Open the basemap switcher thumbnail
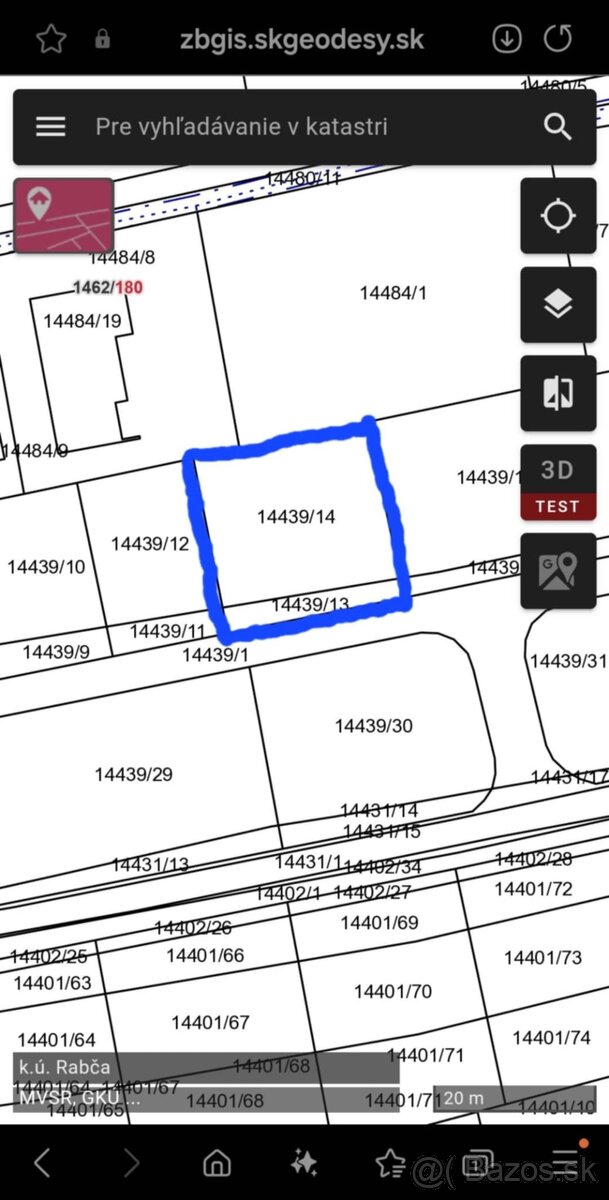Screen dimensions: 609x1200 (64, 215)
